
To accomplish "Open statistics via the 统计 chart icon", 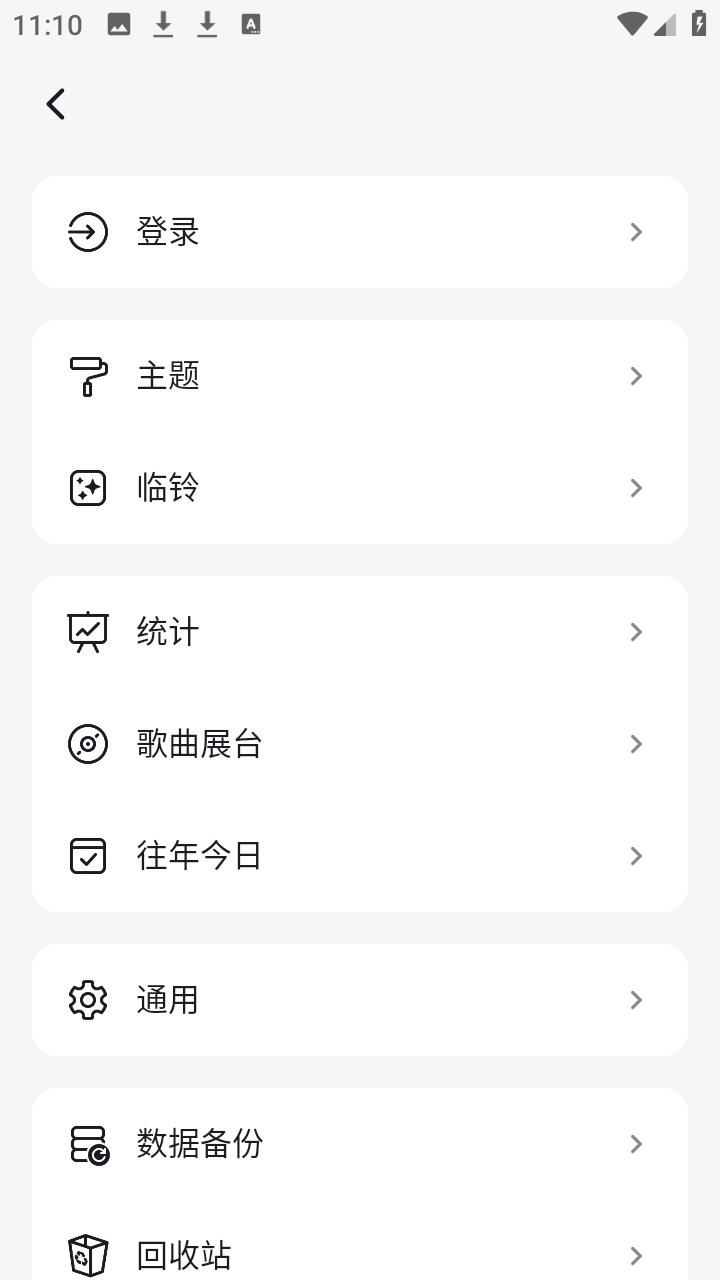I will coord(88,631).
